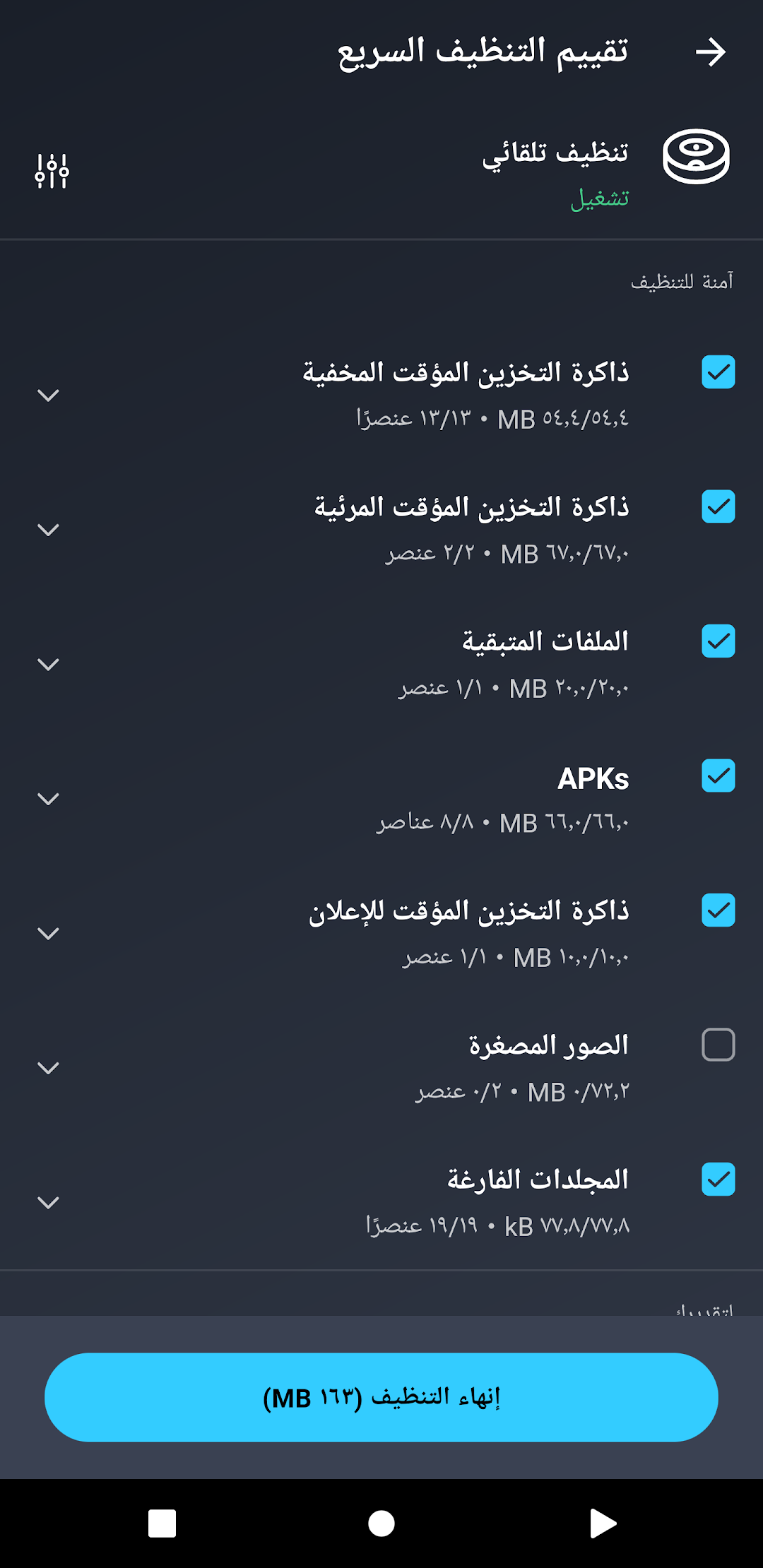Tap إنهاء التنظيف button to finish cleaning
This screenshot has width=763, height=1568.
pos(381,1397)
